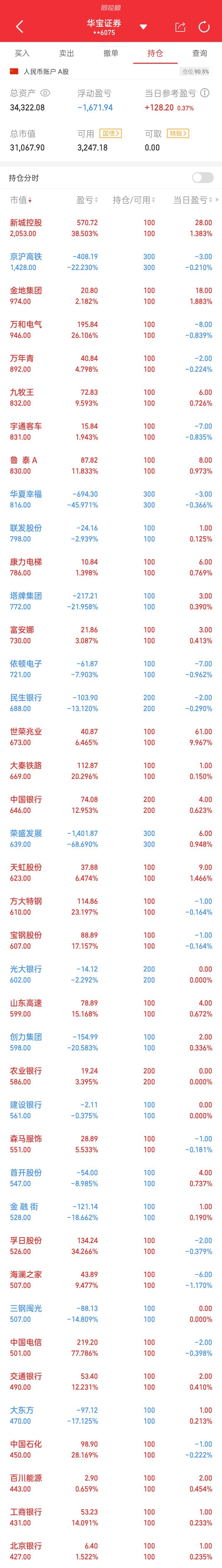This screenshot has height=1568, width=222.
Task: Share the holdings page
Action: [180, 27]
